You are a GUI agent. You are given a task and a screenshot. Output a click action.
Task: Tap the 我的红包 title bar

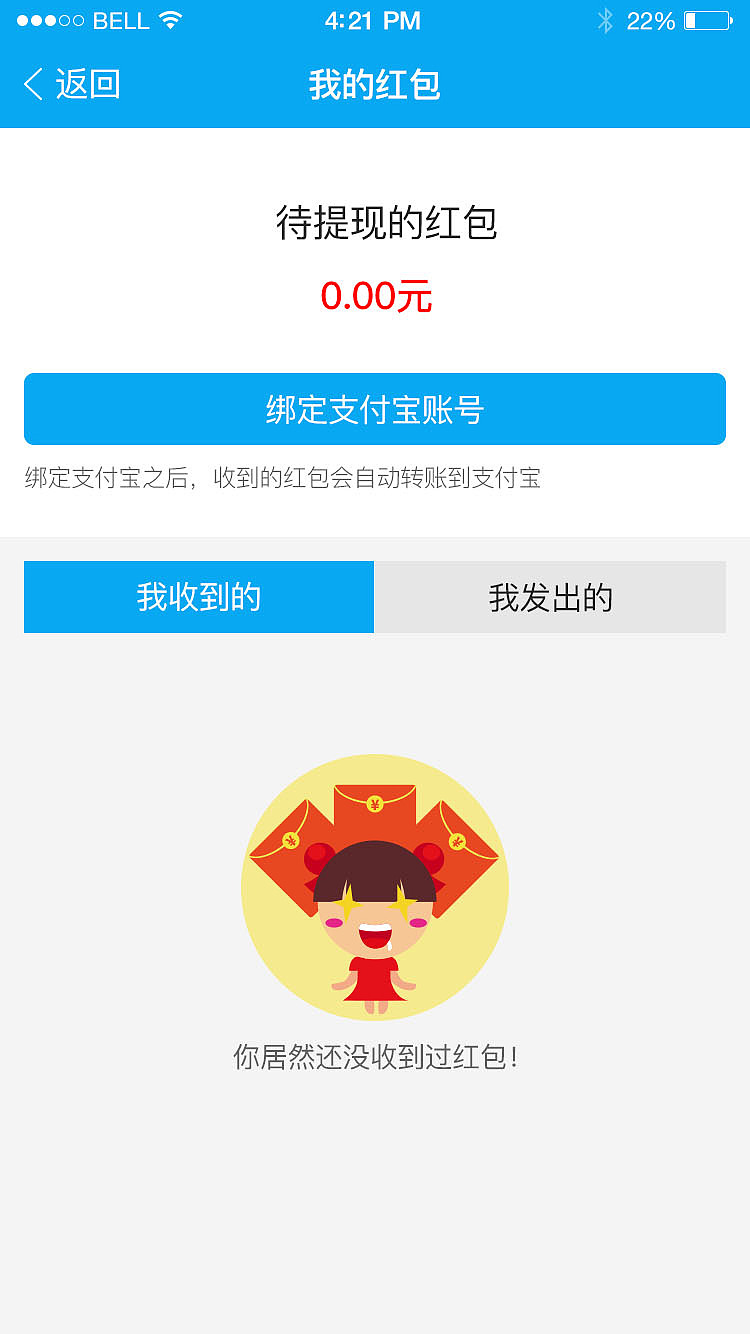click(x=375, y=85)
